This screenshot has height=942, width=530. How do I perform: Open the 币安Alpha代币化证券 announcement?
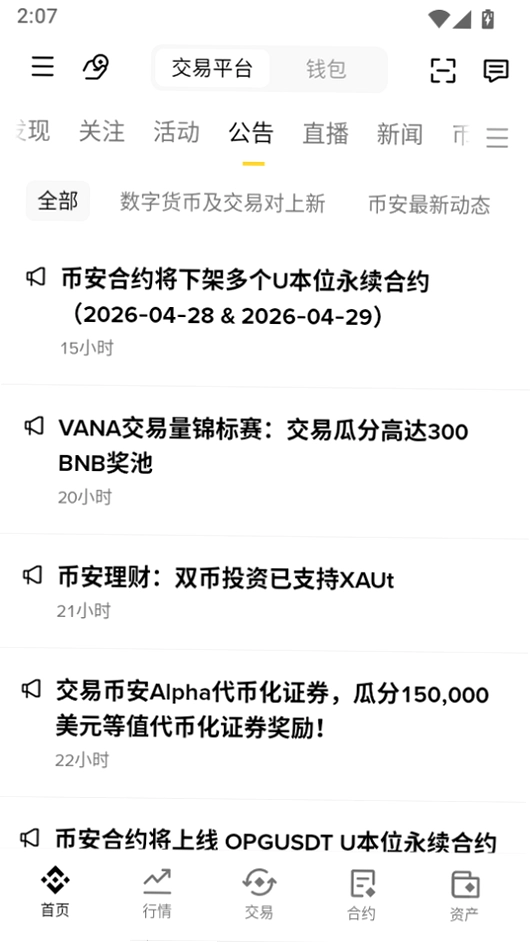(265, 724)
